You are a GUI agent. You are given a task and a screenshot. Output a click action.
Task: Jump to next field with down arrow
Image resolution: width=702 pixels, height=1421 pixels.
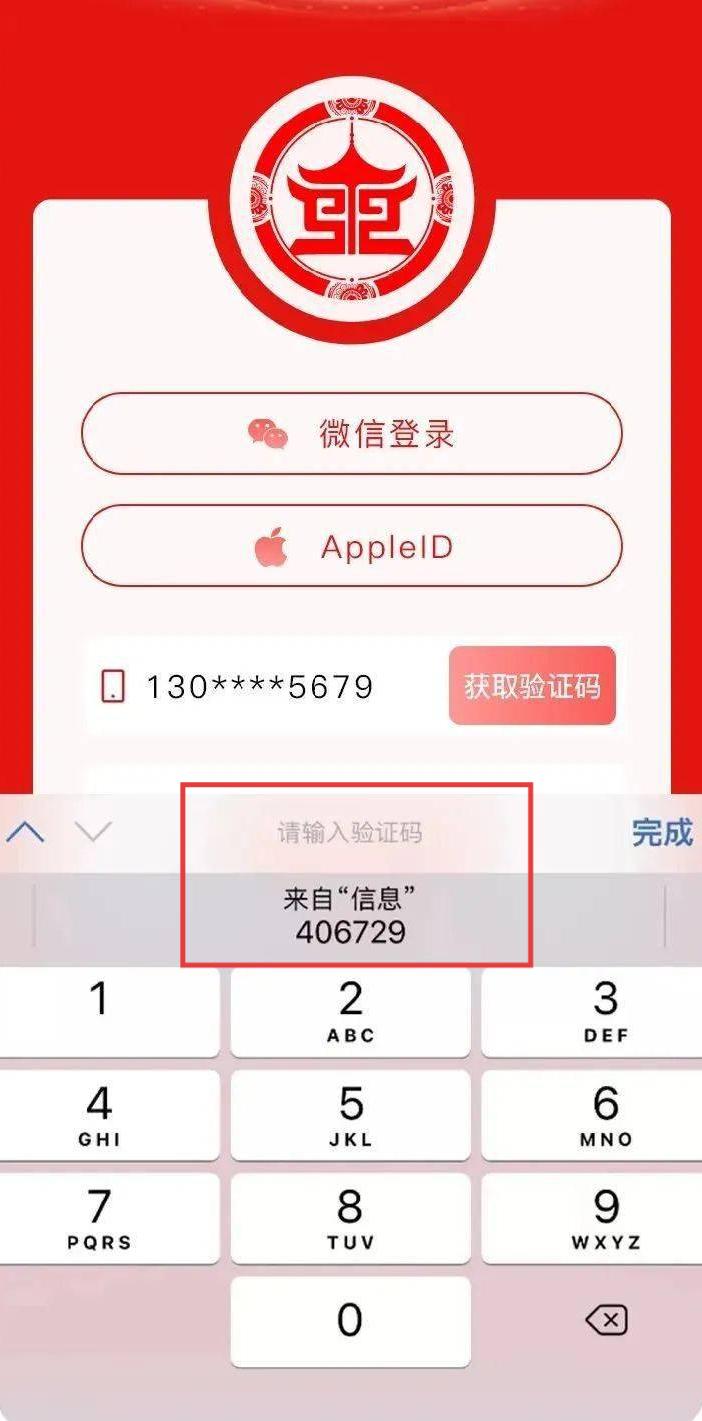click(x=93, y=832)
